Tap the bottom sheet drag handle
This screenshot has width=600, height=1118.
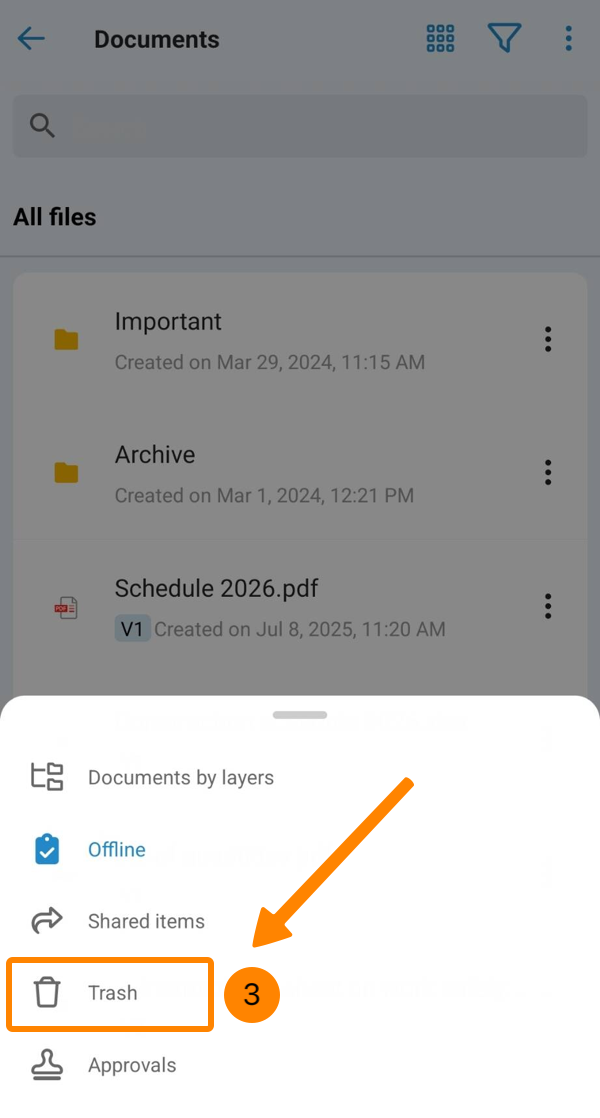click(x=300, y=715)
